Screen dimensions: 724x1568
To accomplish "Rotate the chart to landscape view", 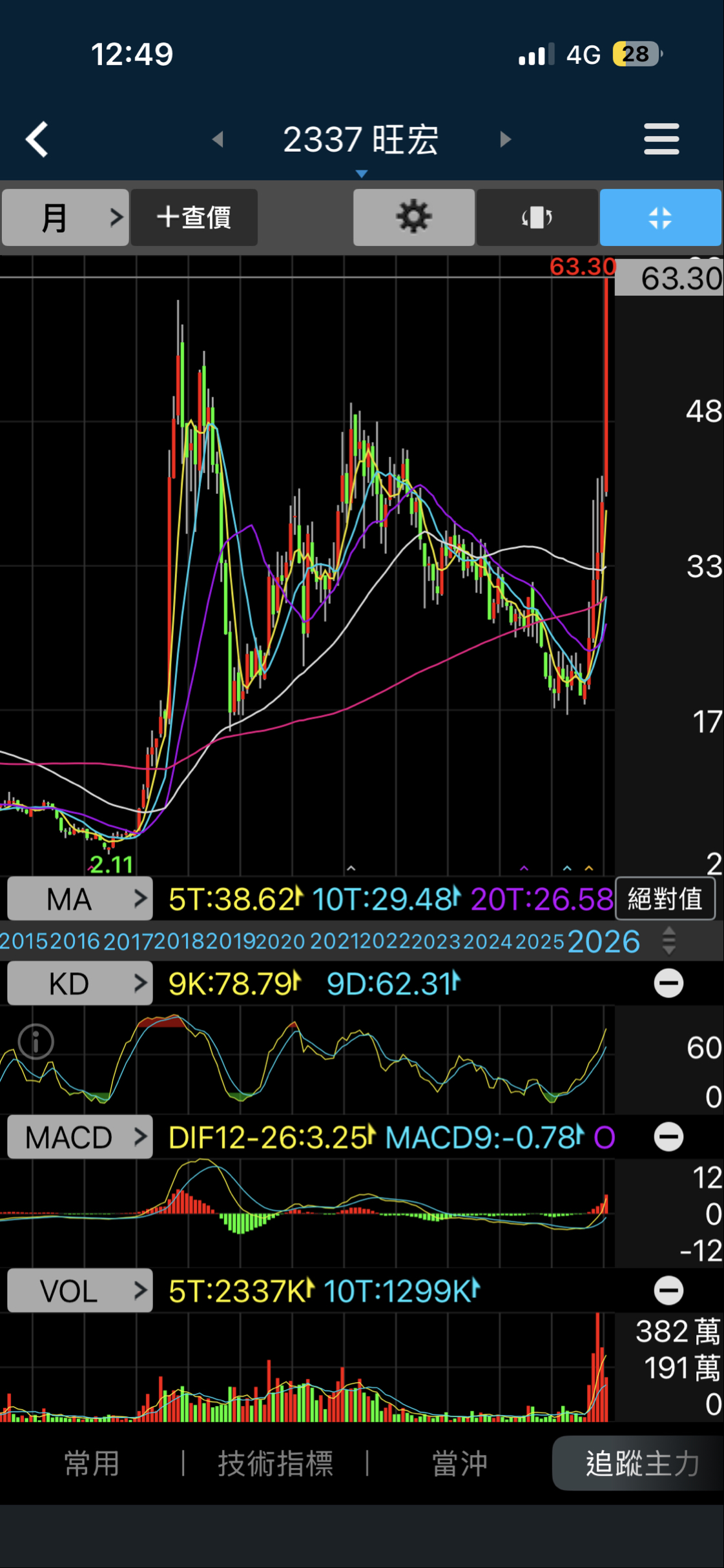I will pos(537,218).
